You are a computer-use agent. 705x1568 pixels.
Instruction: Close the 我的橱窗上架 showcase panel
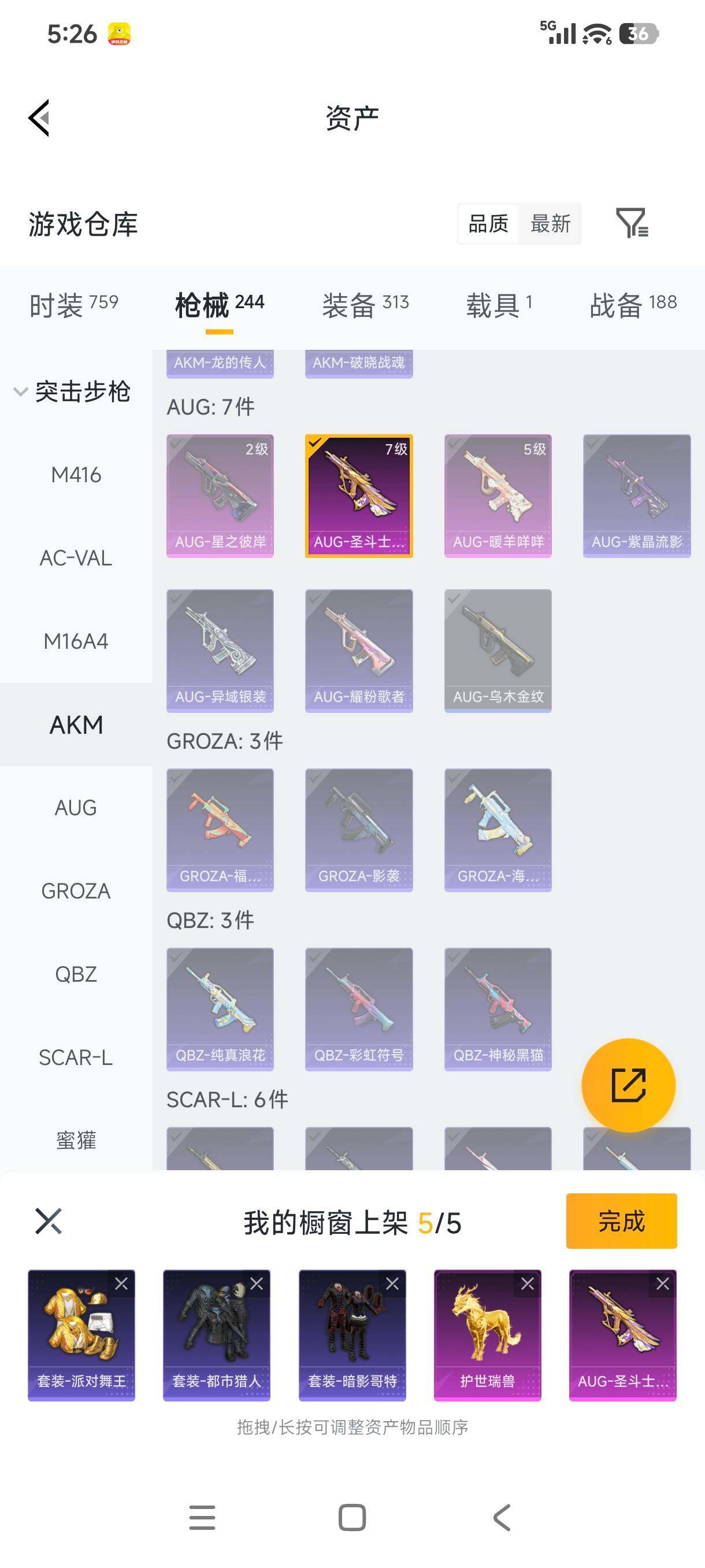[49, 1221]
